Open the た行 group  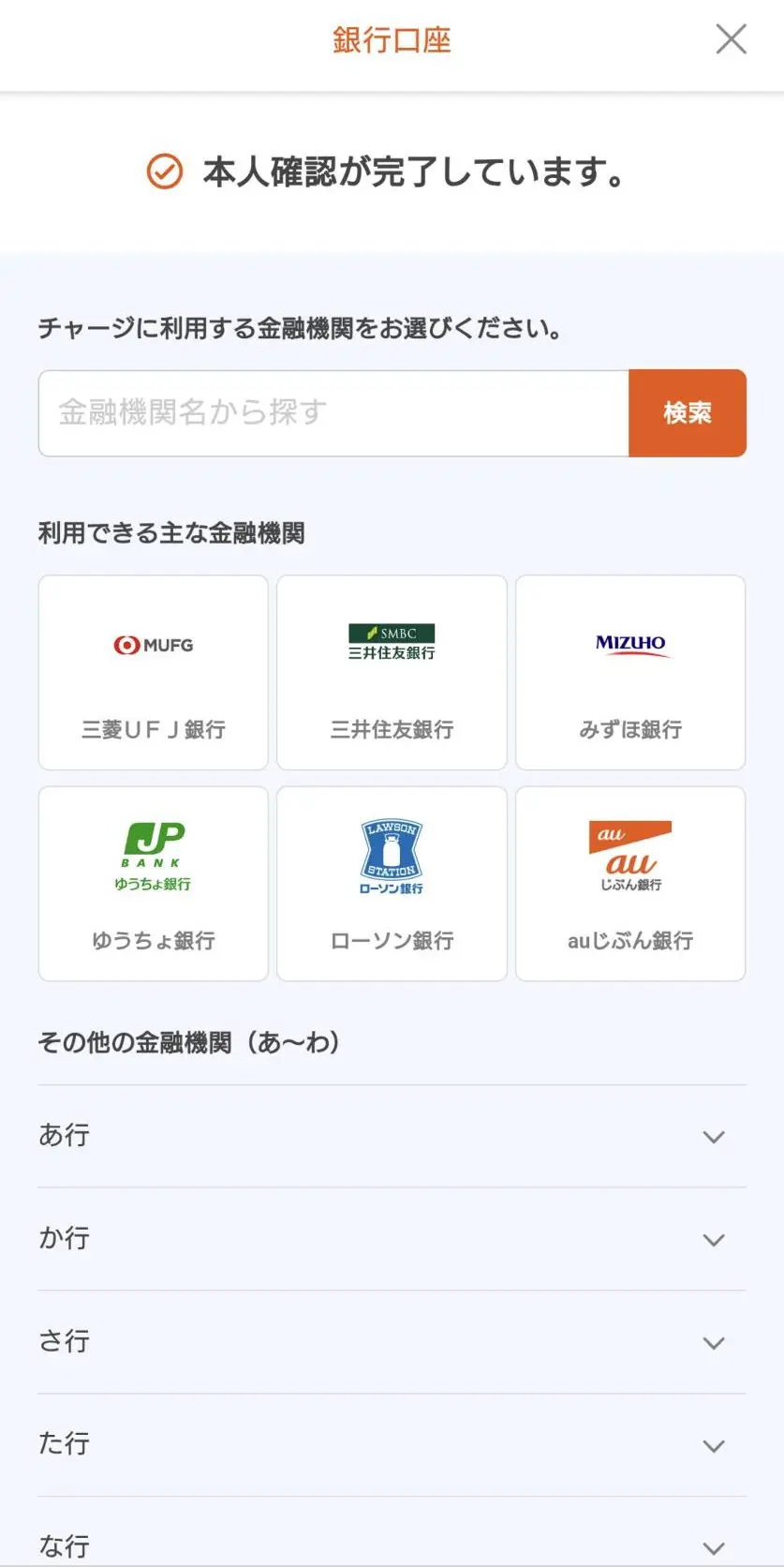(x=392, y=1445)
